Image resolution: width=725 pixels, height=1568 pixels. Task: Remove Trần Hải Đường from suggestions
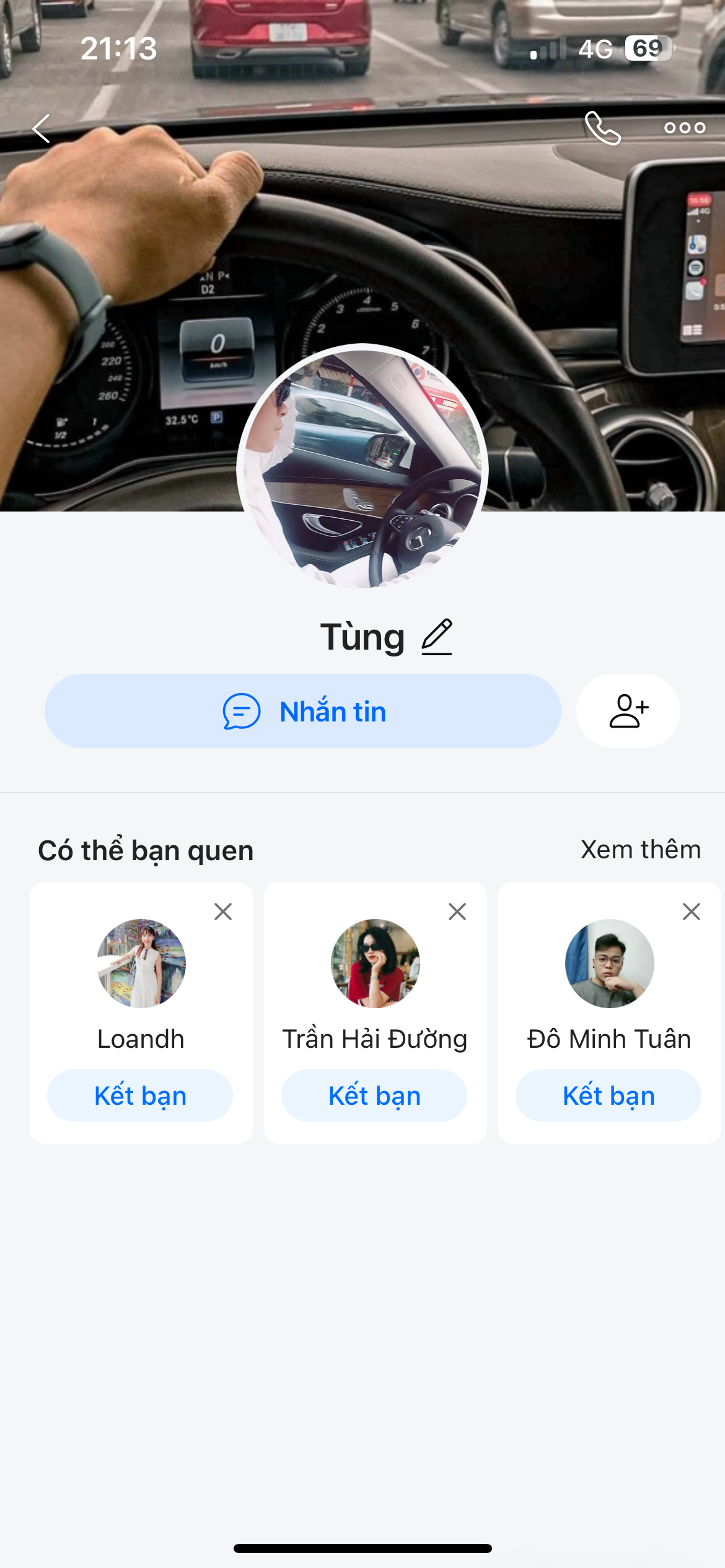(457, 912)
